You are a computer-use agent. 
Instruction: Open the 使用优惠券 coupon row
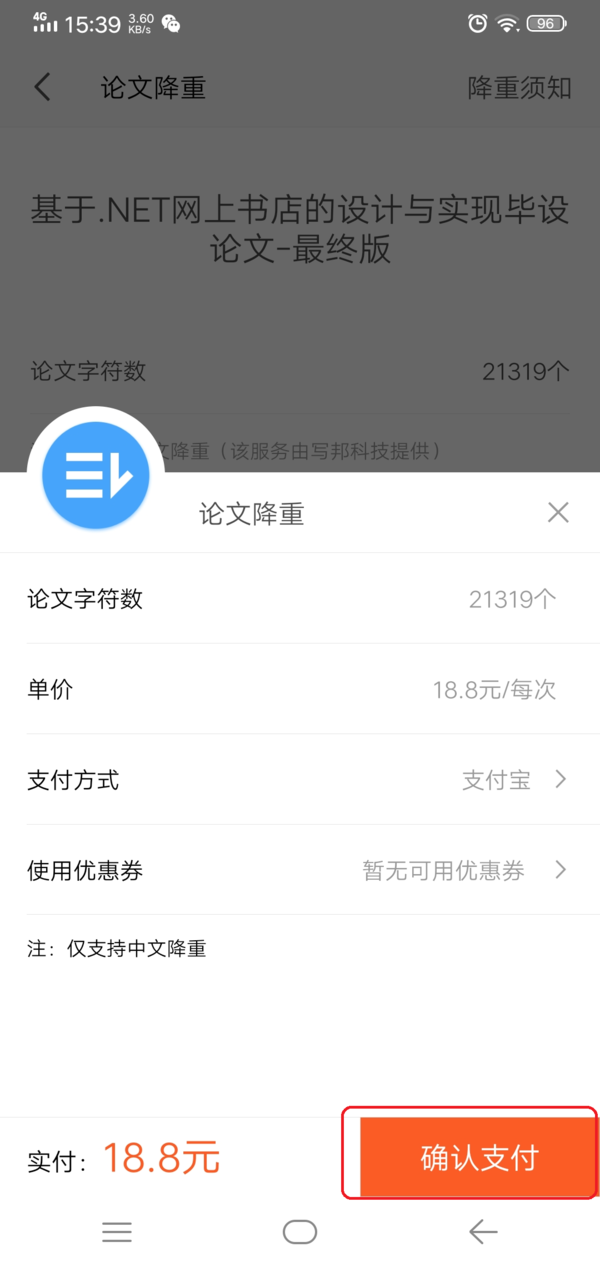(x=300, y=870)
